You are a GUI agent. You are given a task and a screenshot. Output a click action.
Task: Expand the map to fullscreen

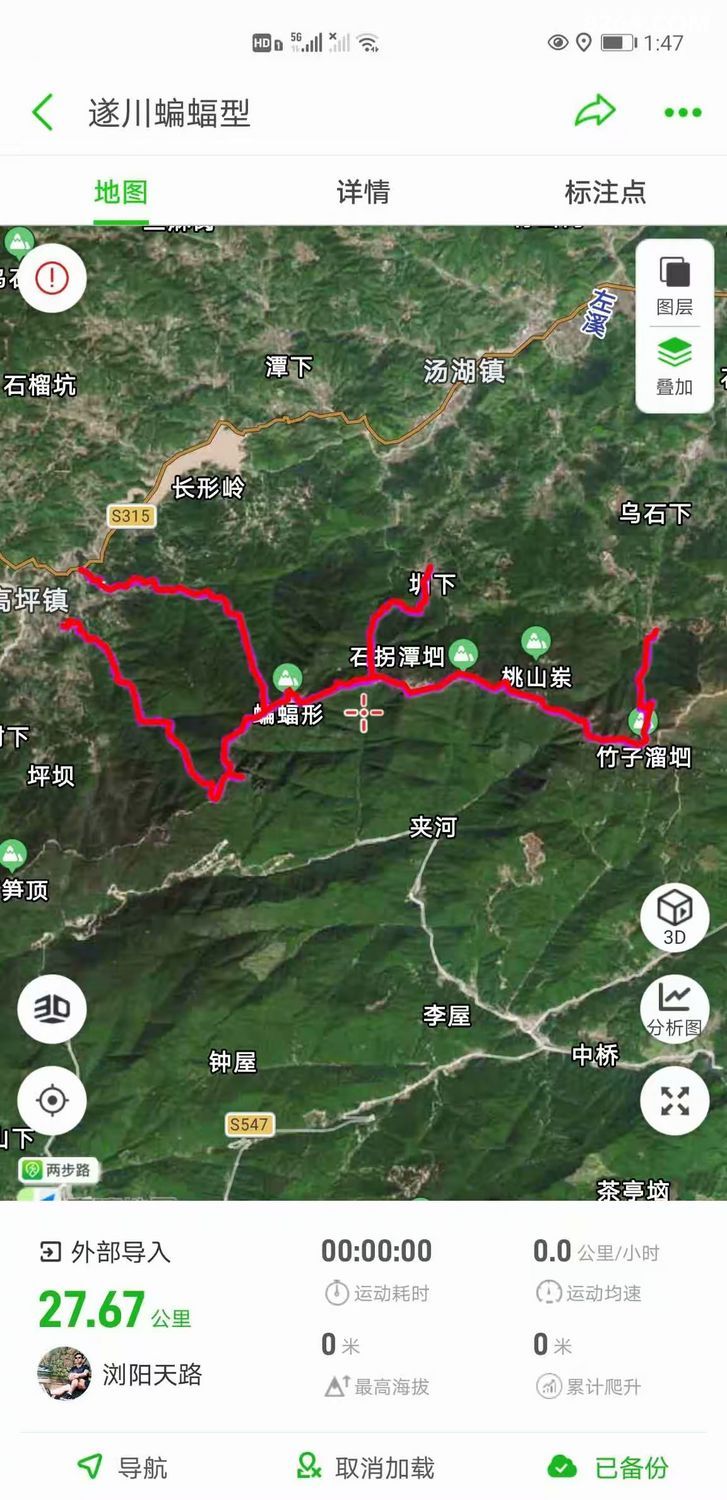coord(675,1100)
